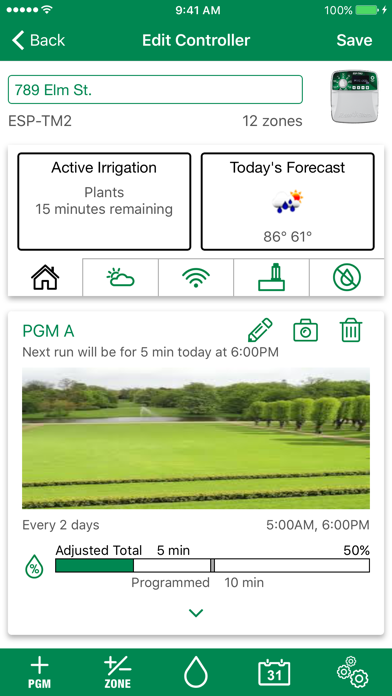Switch to the no-watering drop tab
This screenshot has width=392, height=696.
pos(347,277)
